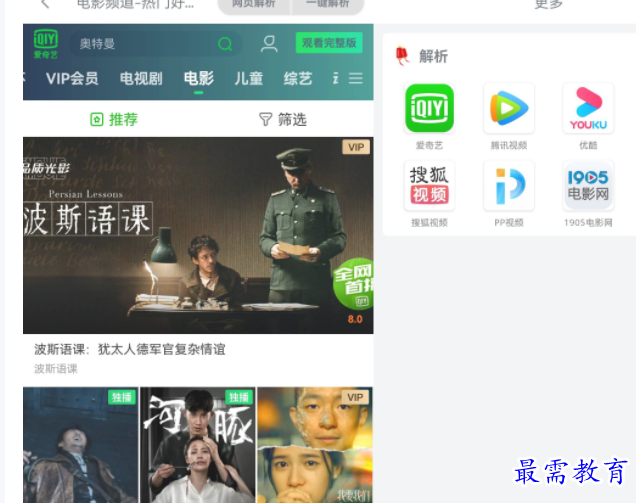Select 腾讯视频 in the 解析 panel
Screen dimensions: 636x503
coord(508,109)
